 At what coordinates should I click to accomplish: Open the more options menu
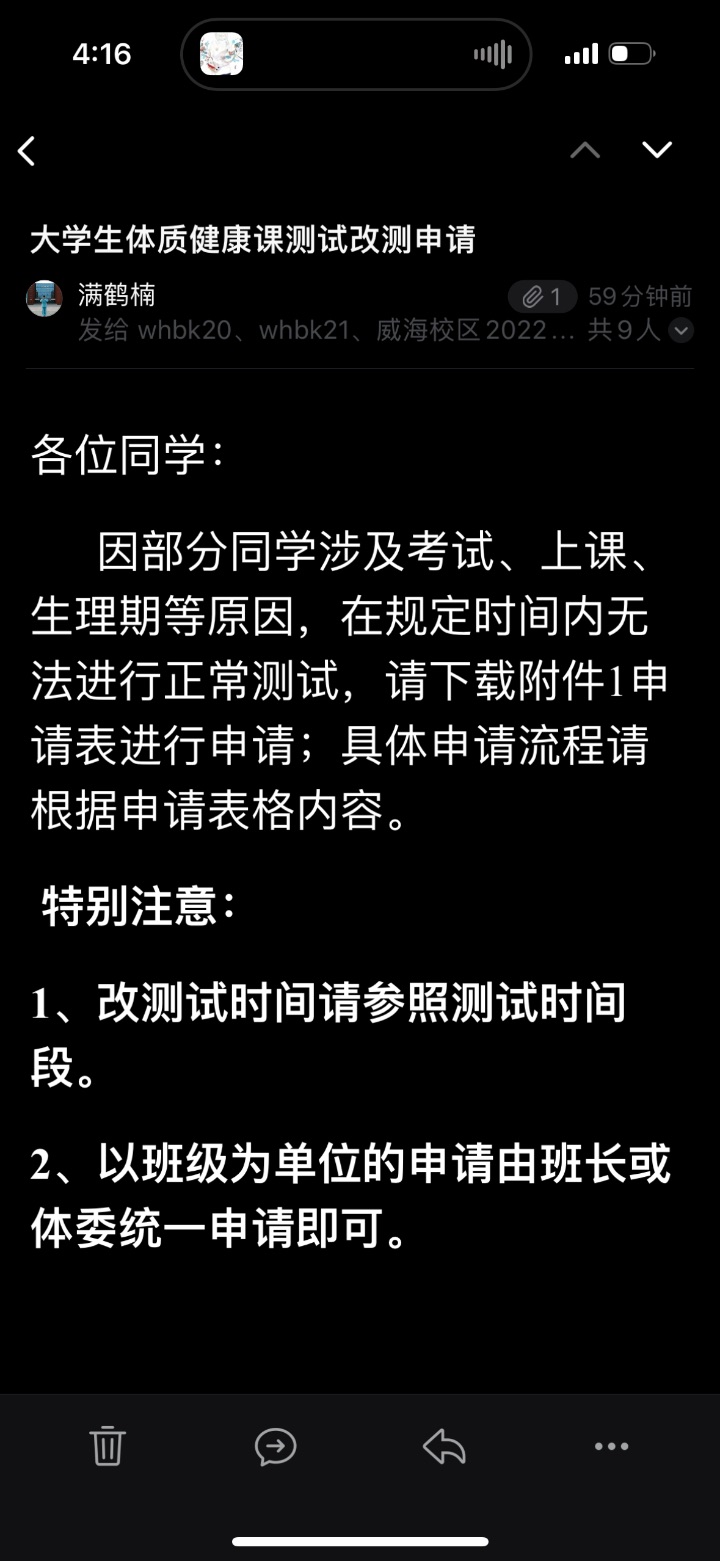click(x=612, y=1446)
